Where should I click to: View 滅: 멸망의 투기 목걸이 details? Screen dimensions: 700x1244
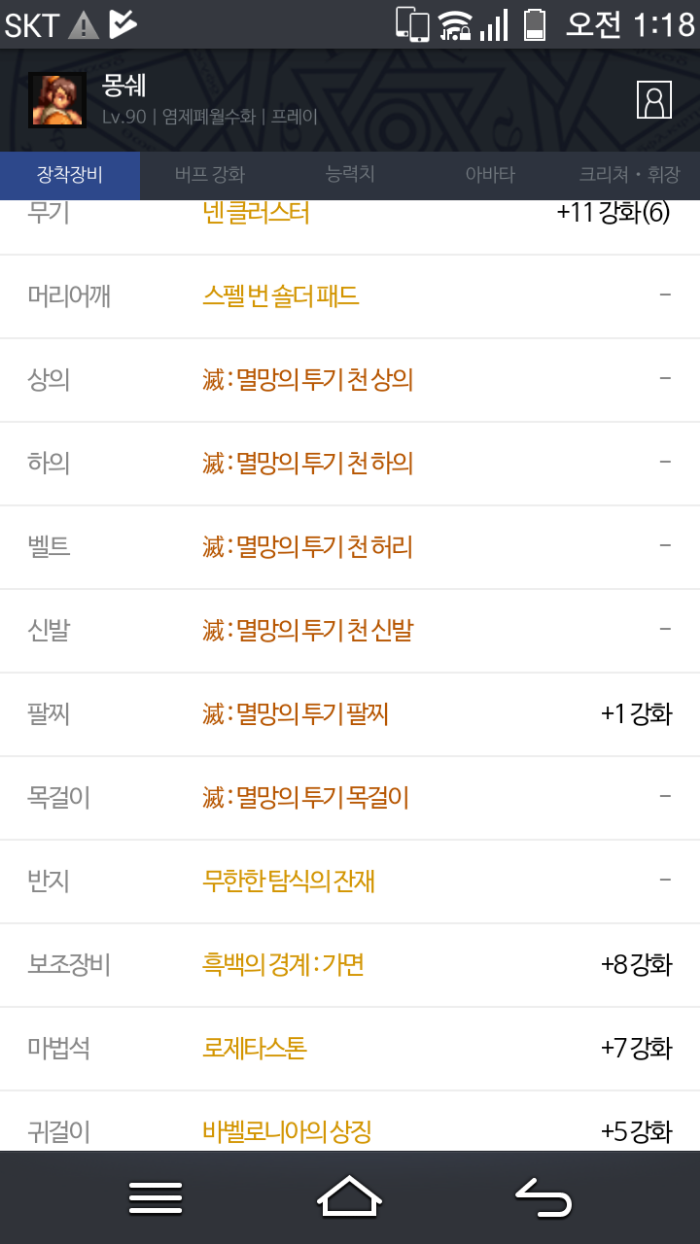pos(306,798)
